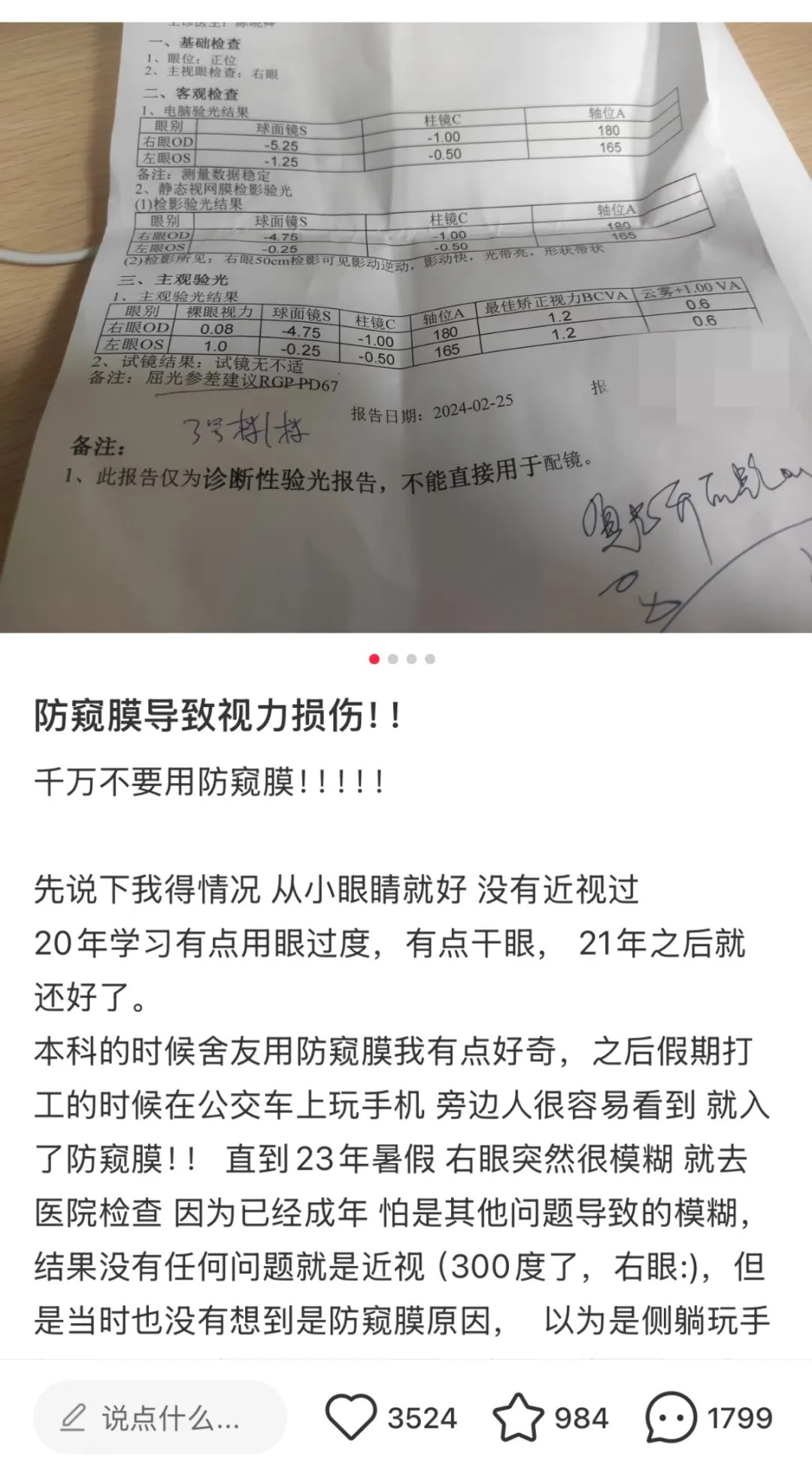Like this post with the heart icon
The width and height of the screenshot is (812, 1460).
[x=351, y=1418]
